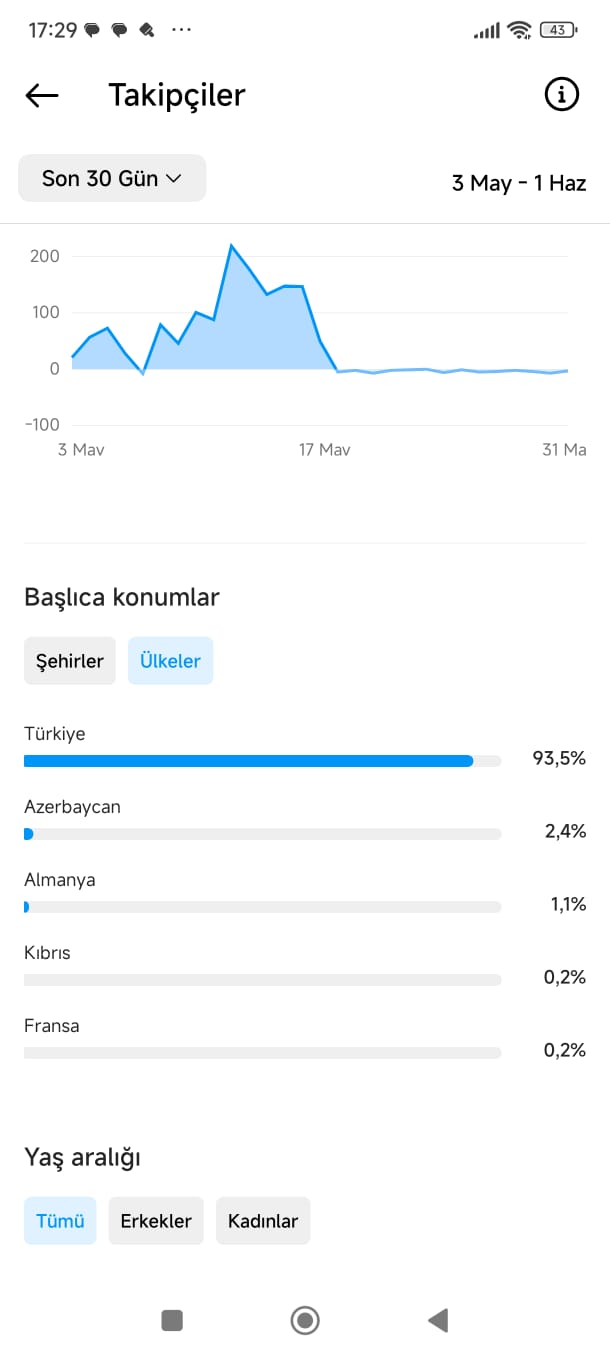Select the Tümü age range chip
The image size is (610, 1356).
tap(60, 1221)
